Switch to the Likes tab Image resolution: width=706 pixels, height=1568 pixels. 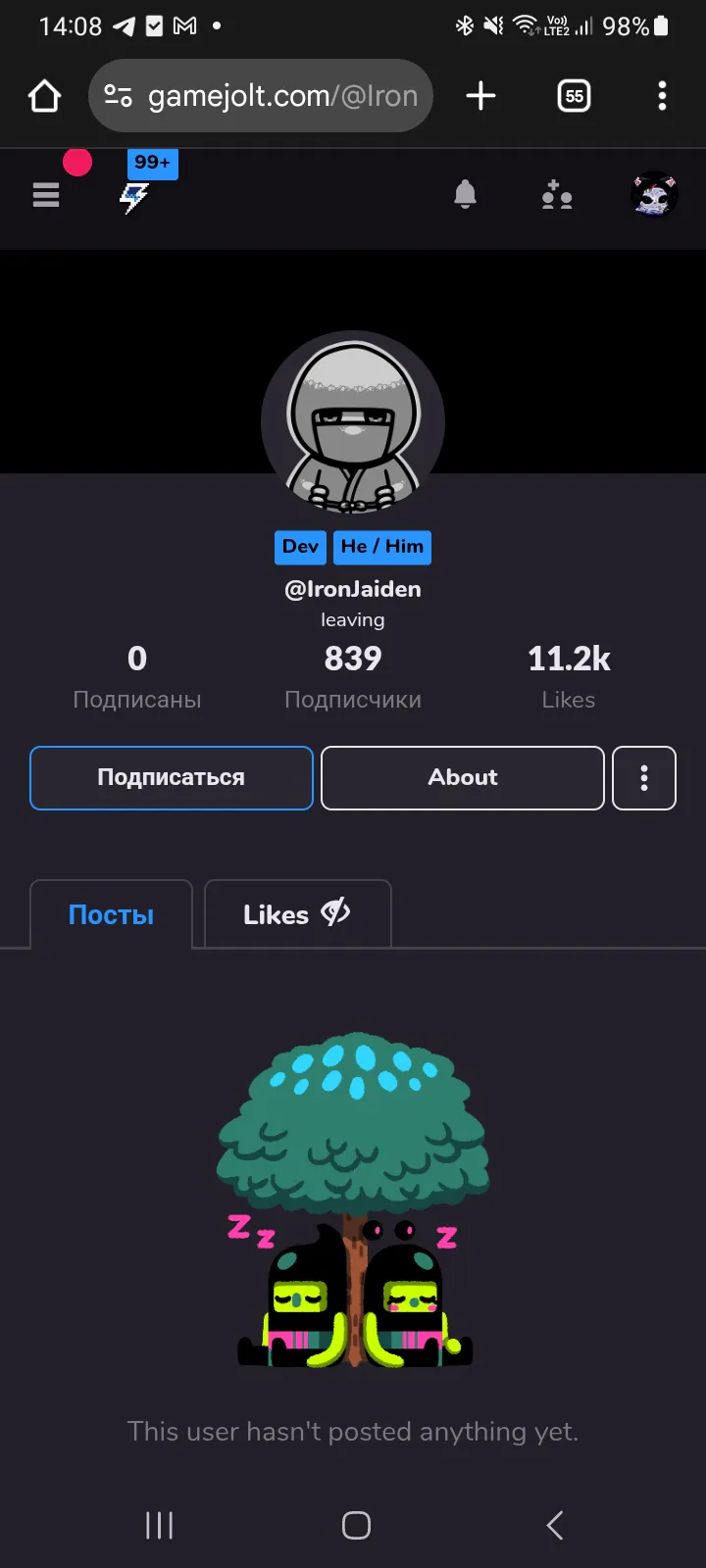pyautogui.click(x=296, y=915)
